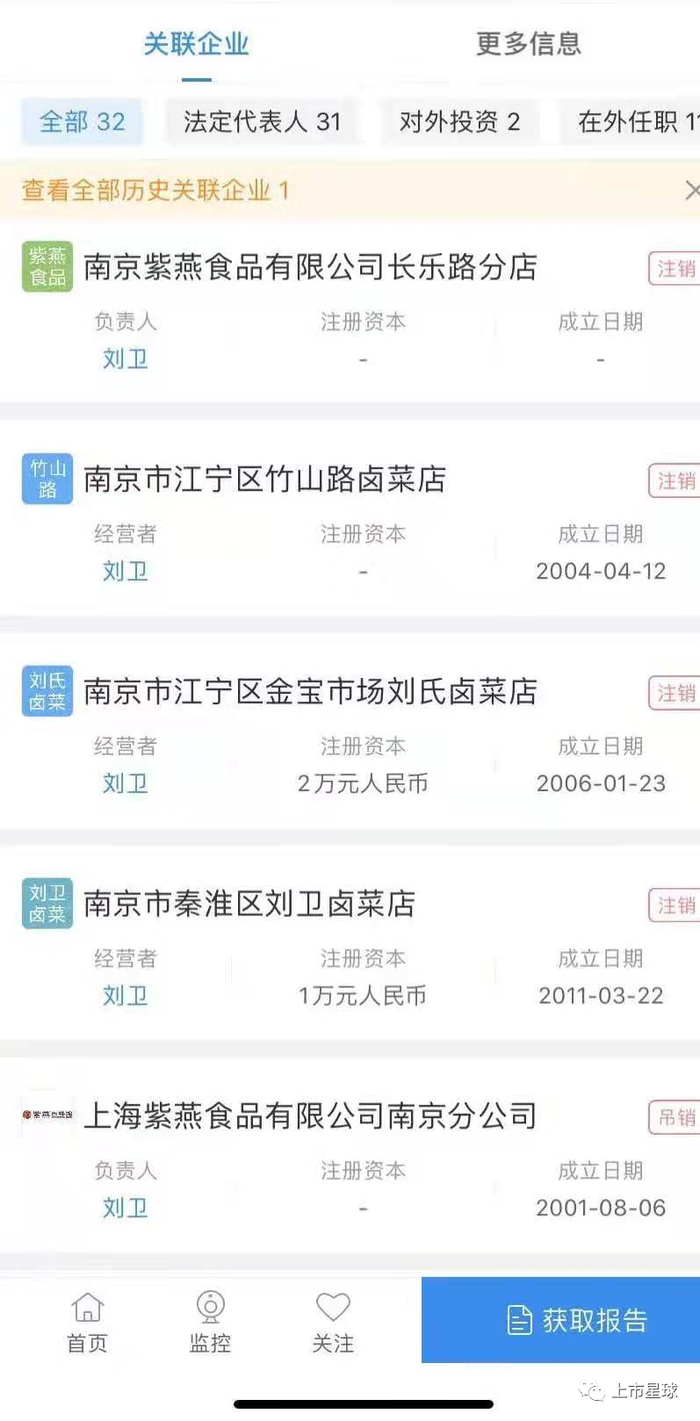Tap 关注 heart to follow
The height and width of the screenshot is (1421, 700).
pos(333,1321)
